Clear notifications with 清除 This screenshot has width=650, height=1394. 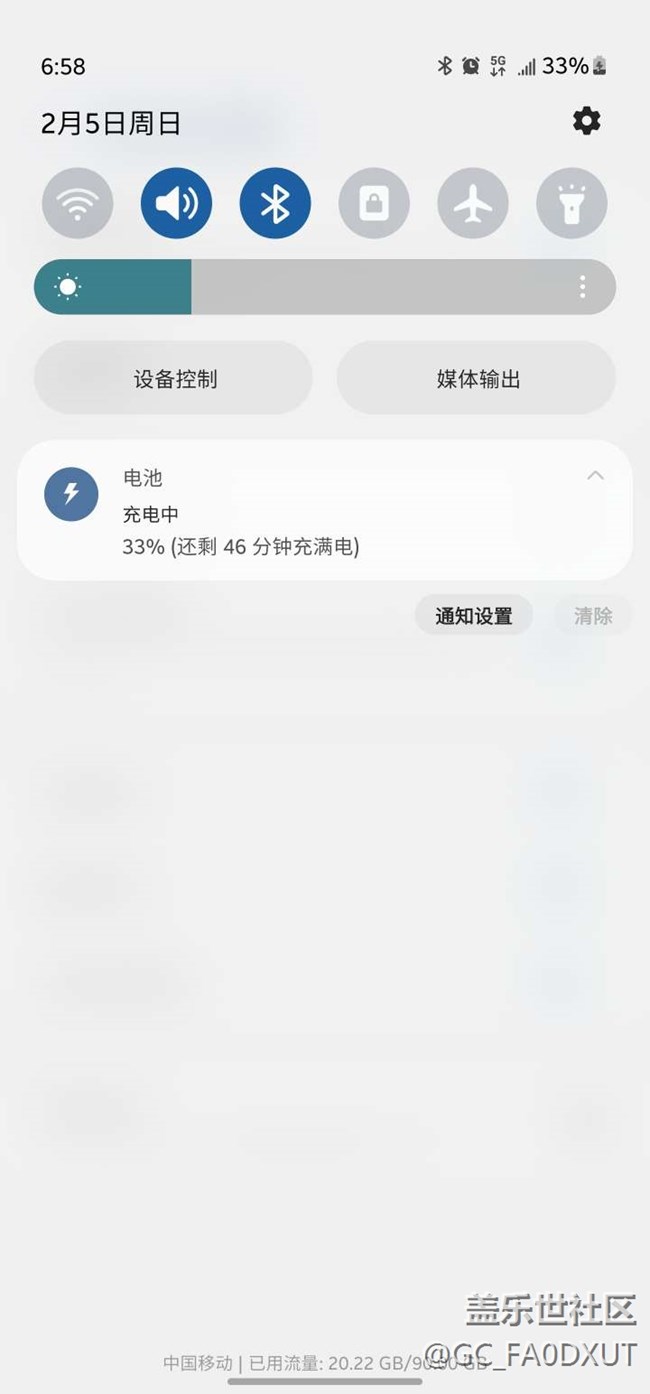tap(593, 616)
